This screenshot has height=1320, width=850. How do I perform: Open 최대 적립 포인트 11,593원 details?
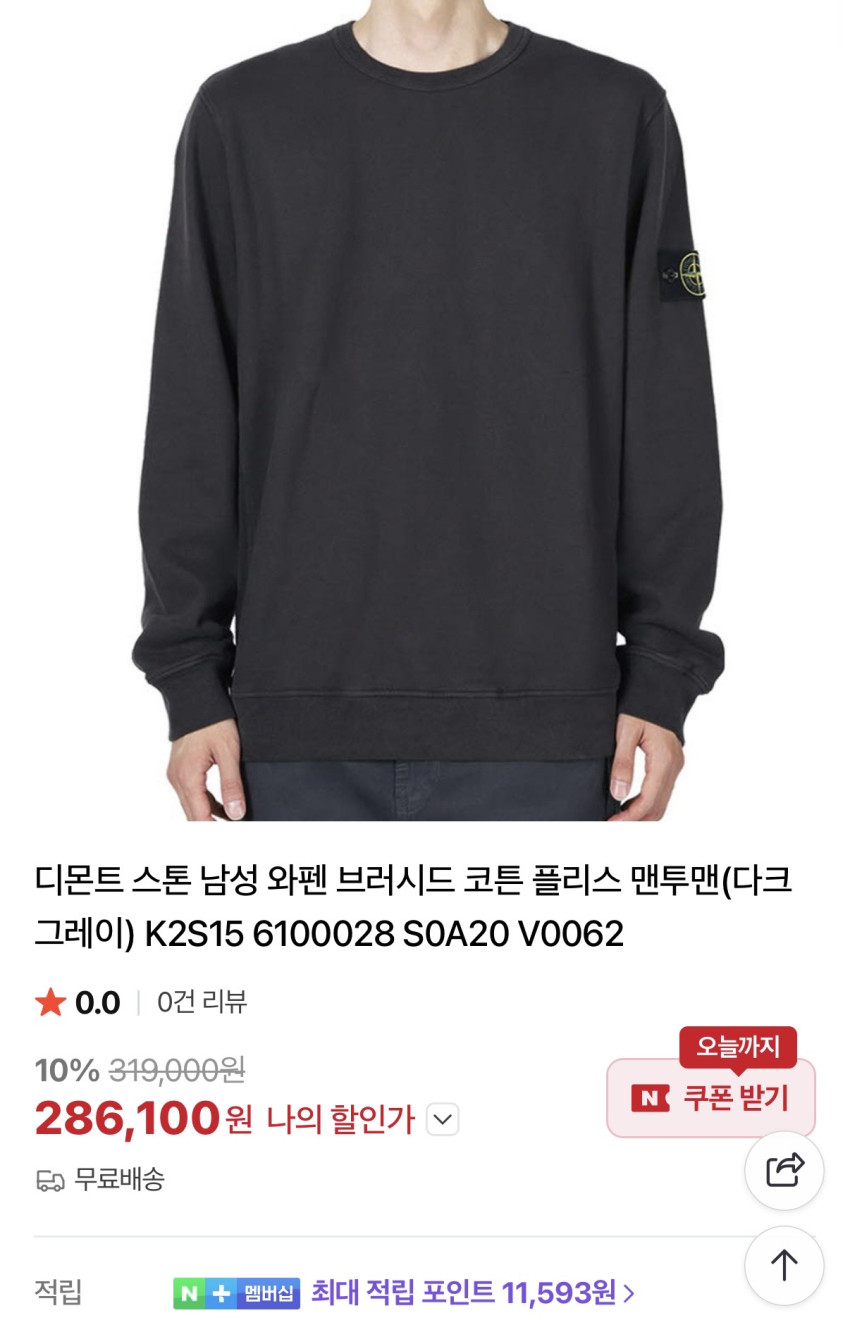tap(473, 1293)
